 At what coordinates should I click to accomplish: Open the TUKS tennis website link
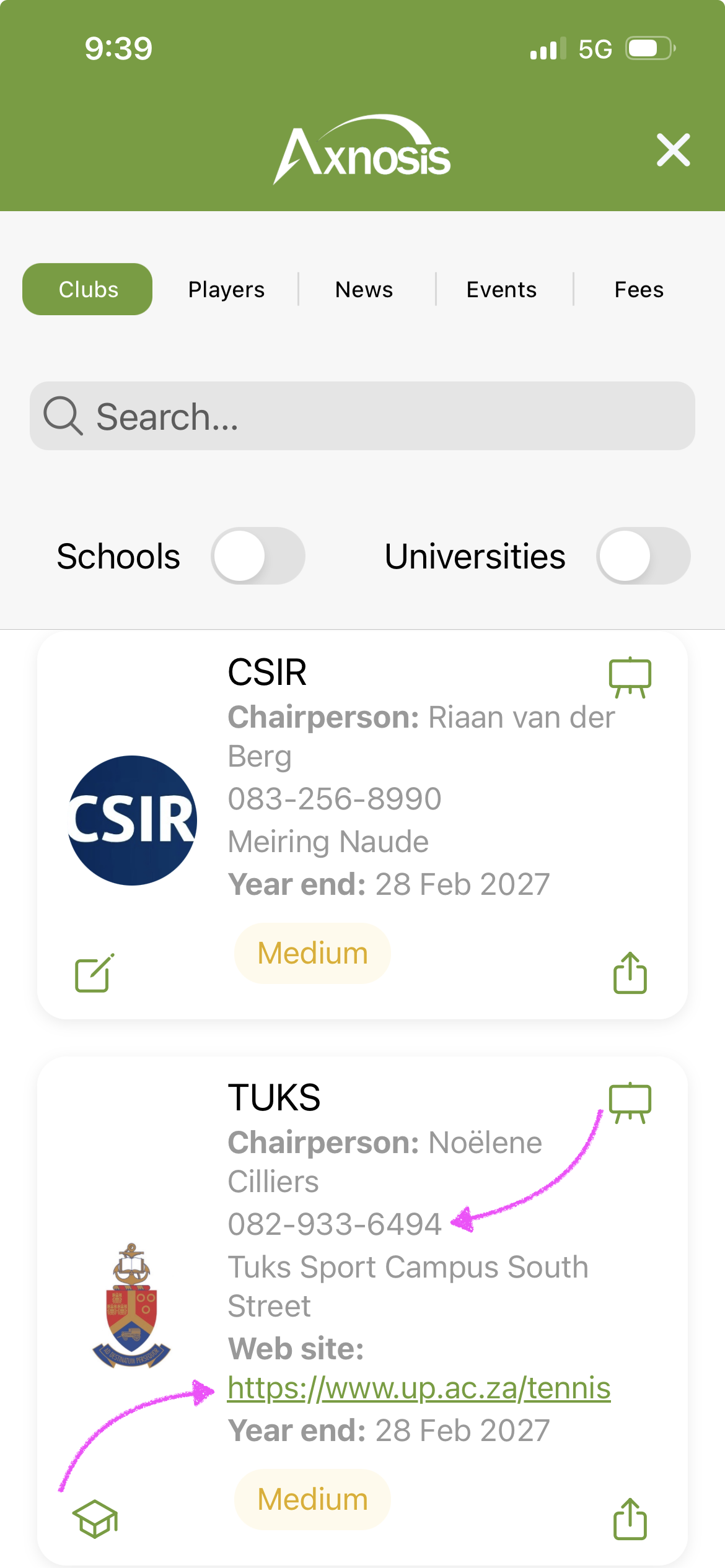coord(419,1388)
